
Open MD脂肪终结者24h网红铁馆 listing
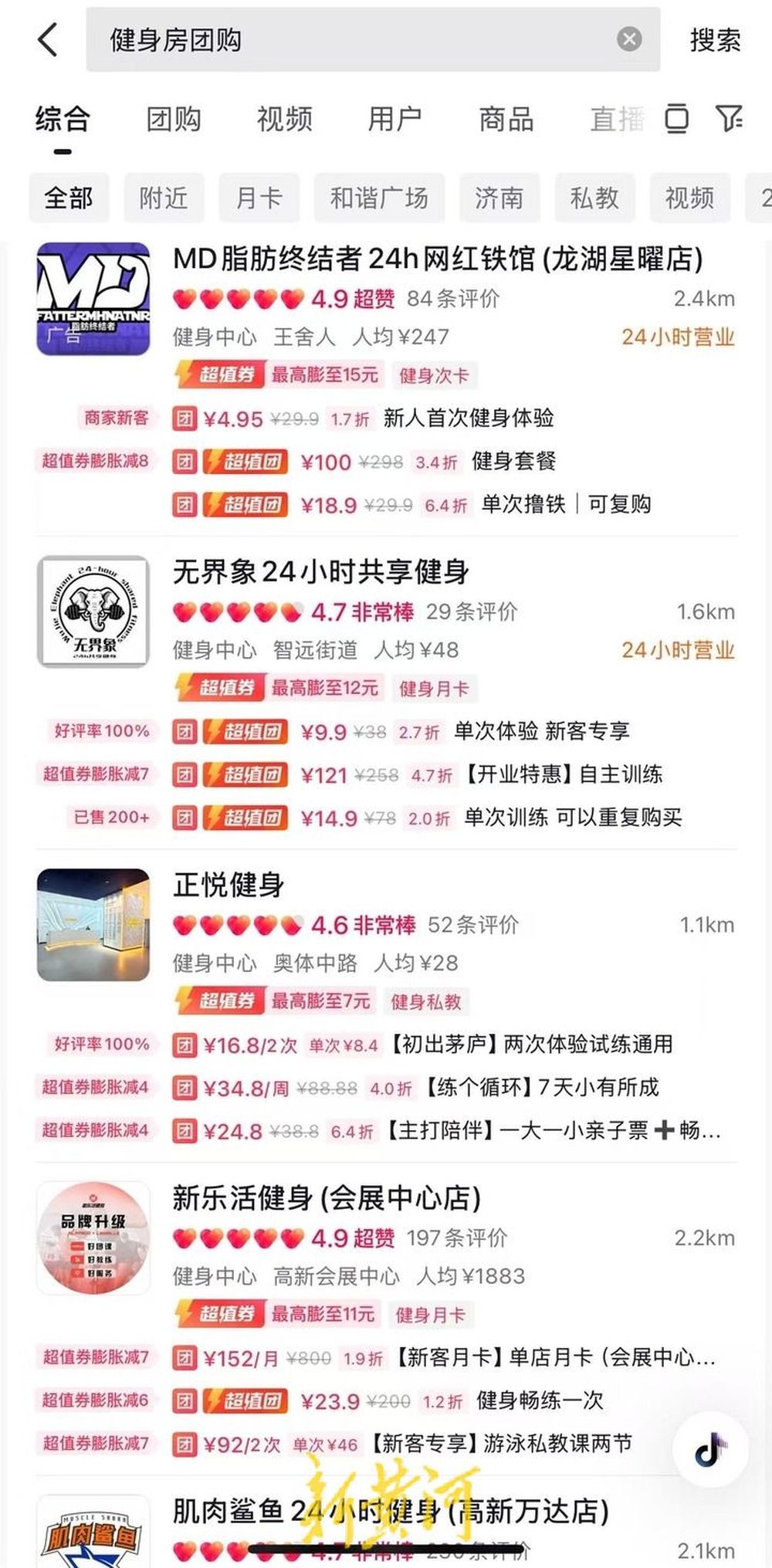point(438,259)
